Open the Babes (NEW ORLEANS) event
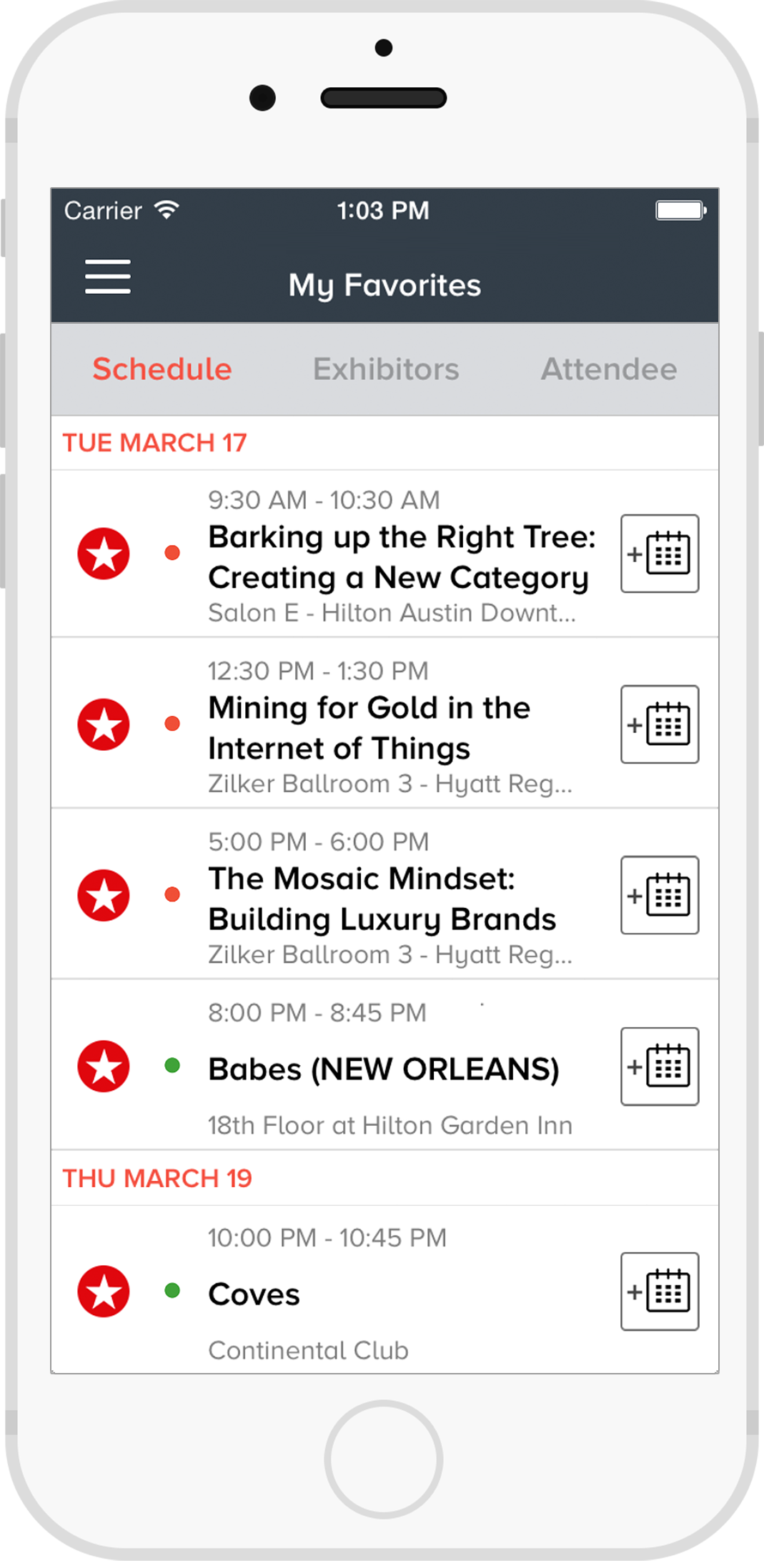The width and height of the screenshot is (764, 1568). [x=384, y=1069]
